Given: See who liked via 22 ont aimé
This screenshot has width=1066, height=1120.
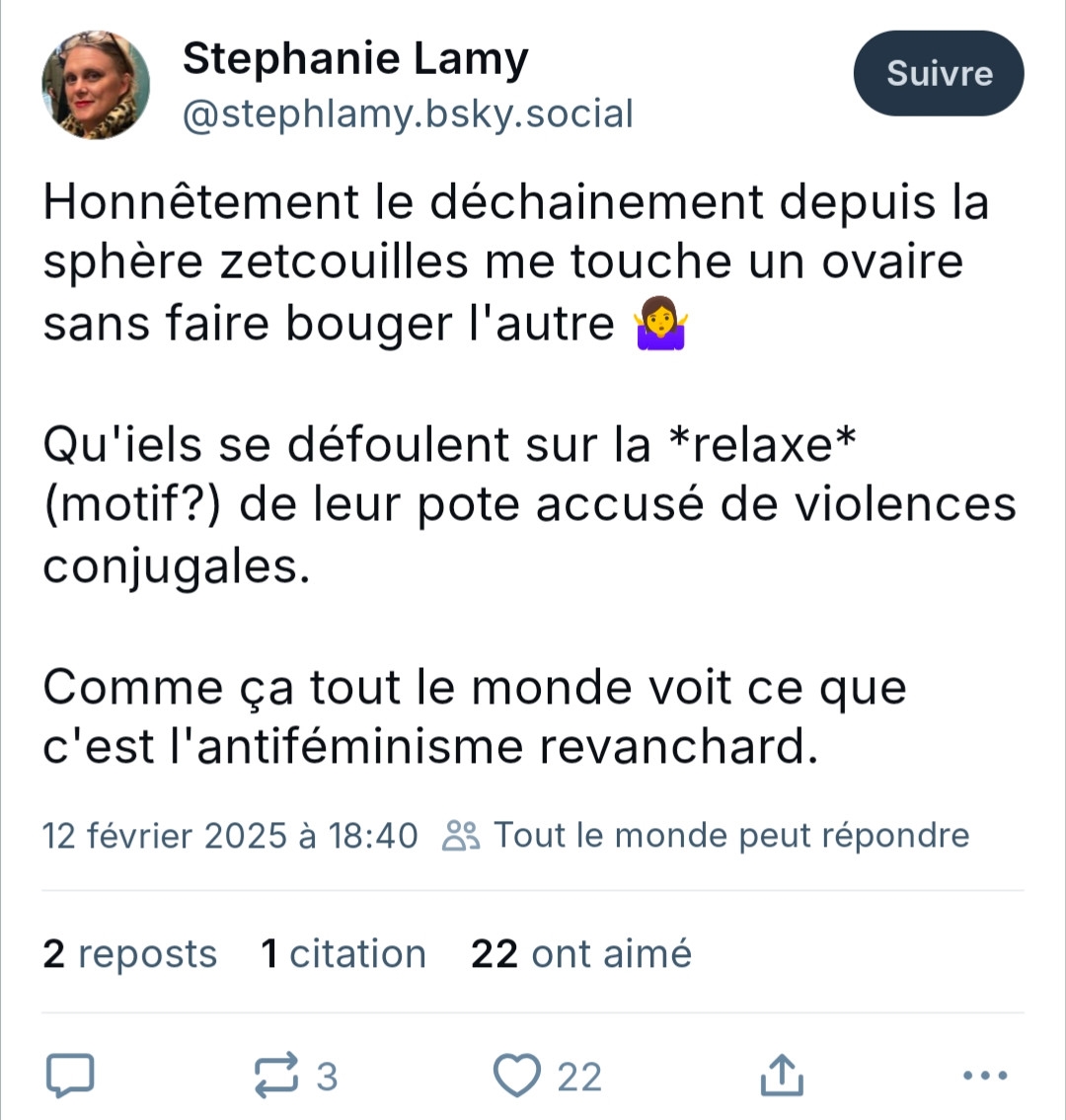Looking at the screenshot, I should [x=581, y=954].
